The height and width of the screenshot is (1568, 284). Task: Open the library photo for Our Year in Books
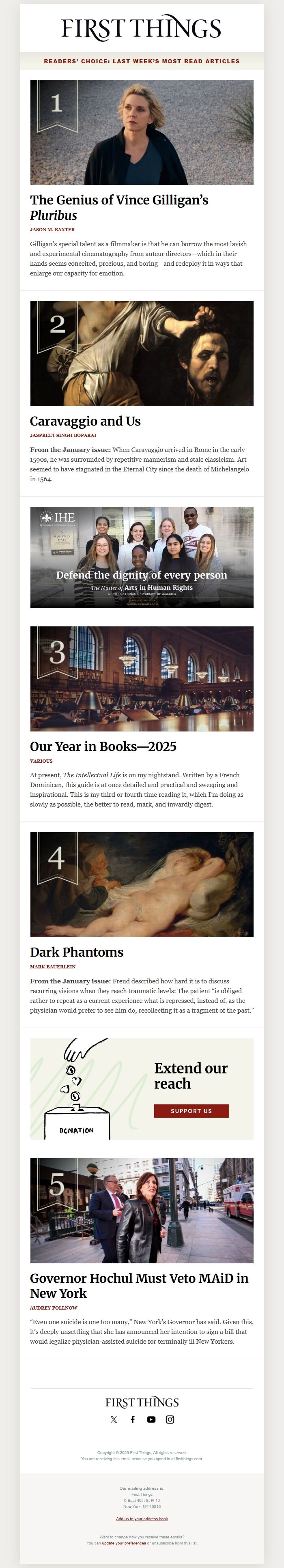(142, 678)
